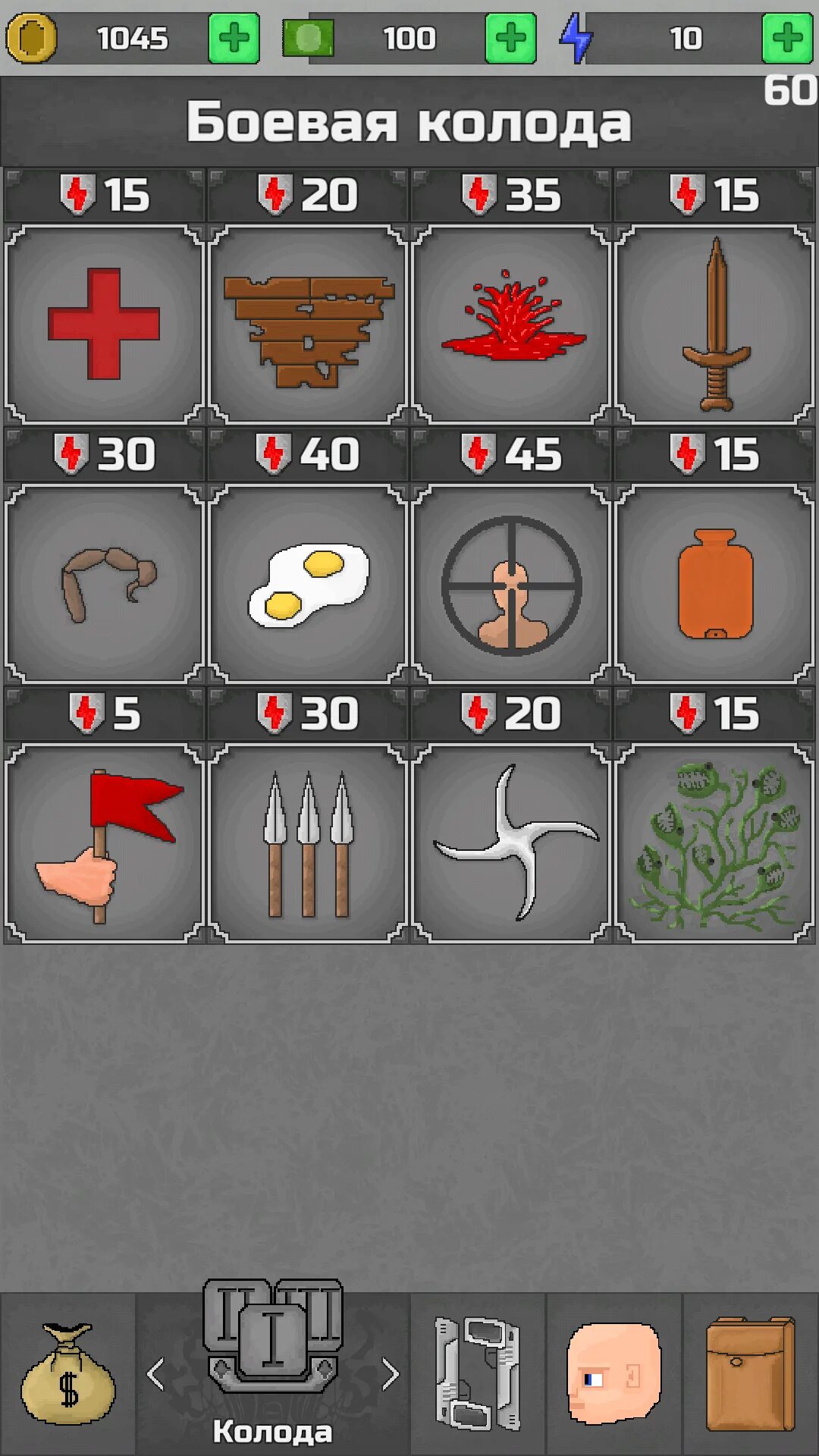Open the metal frame equipment tab

point(478,1374)
